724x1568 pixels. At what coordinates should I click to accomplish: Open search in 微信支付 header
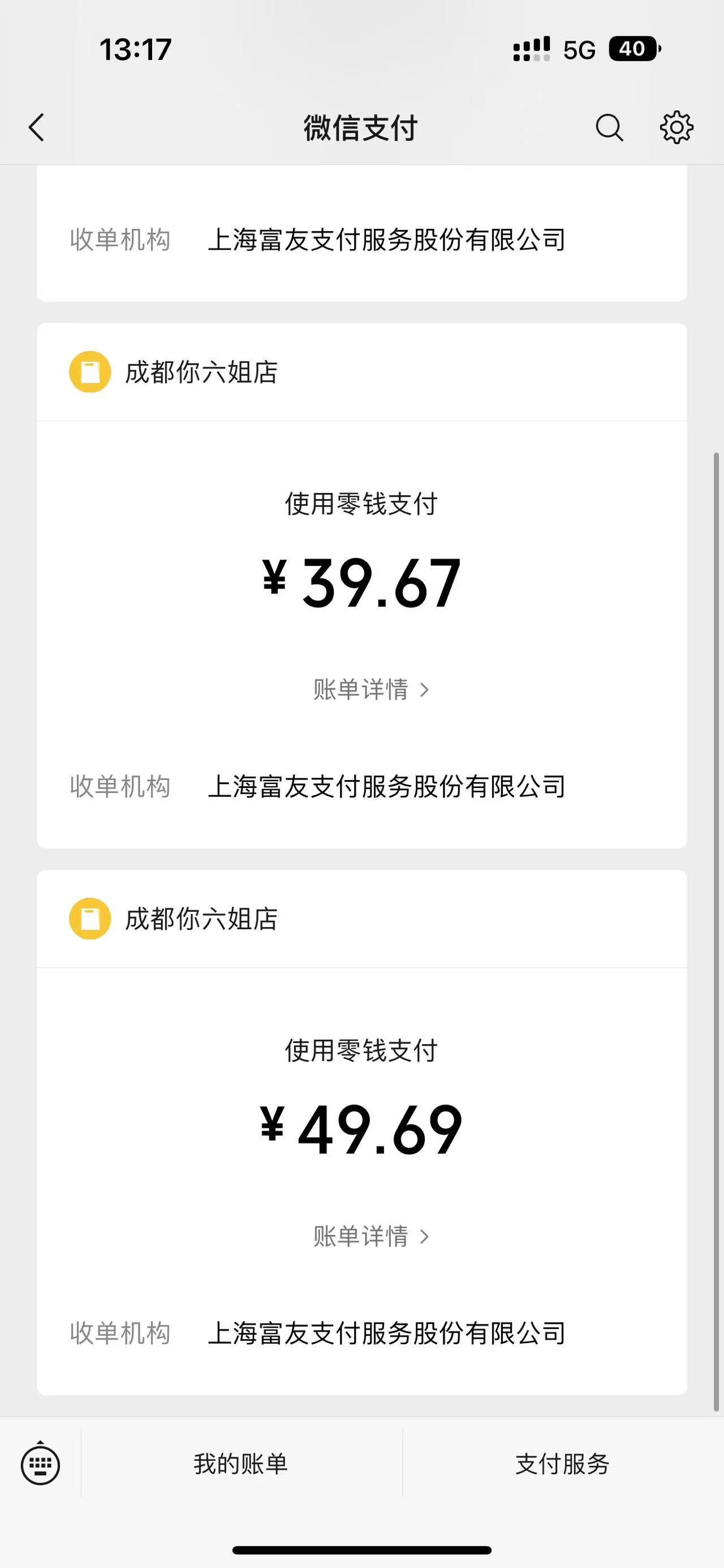[609, 128]
